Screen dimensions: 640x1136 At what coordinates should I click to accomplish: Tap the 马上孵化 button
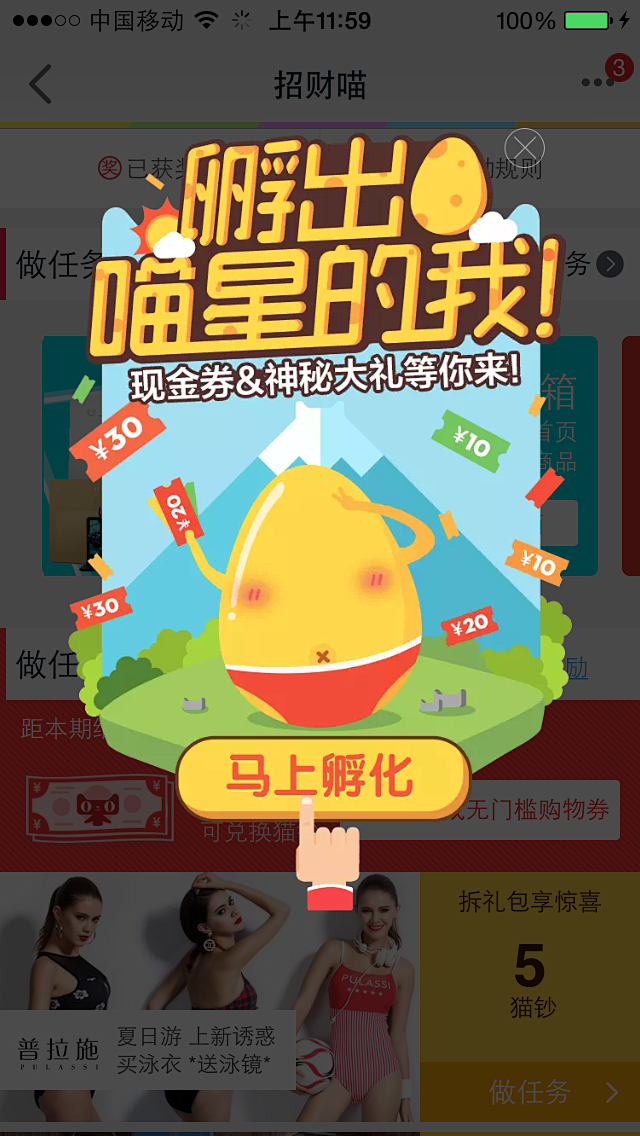322,777
